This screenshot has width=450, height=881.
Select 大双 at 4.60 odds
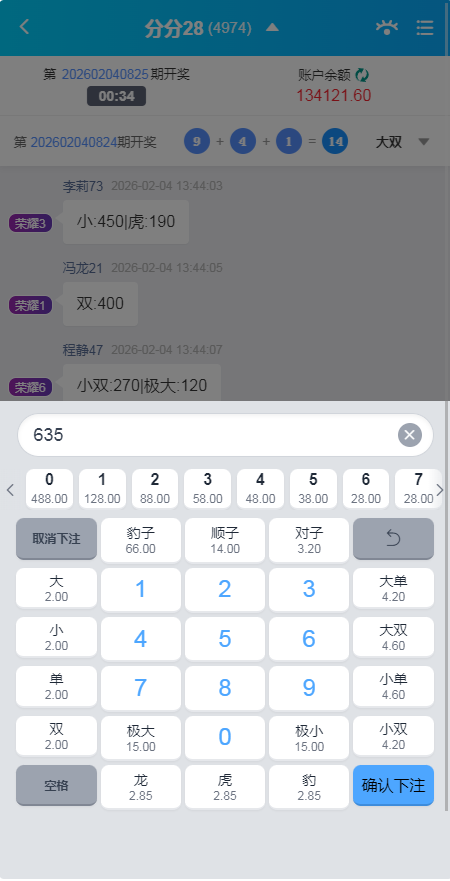pyautogui.click(x=393, y=638)
